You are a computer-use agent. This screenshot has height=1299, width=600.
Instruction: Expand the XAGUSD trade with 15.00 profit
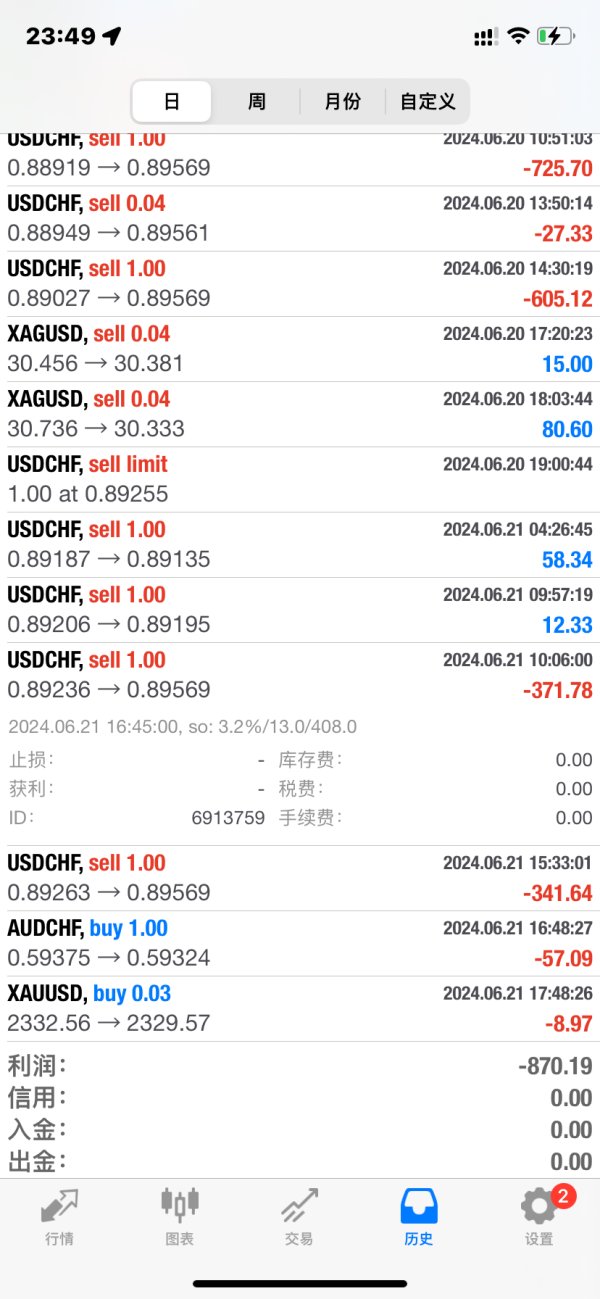tap(300, 349)
